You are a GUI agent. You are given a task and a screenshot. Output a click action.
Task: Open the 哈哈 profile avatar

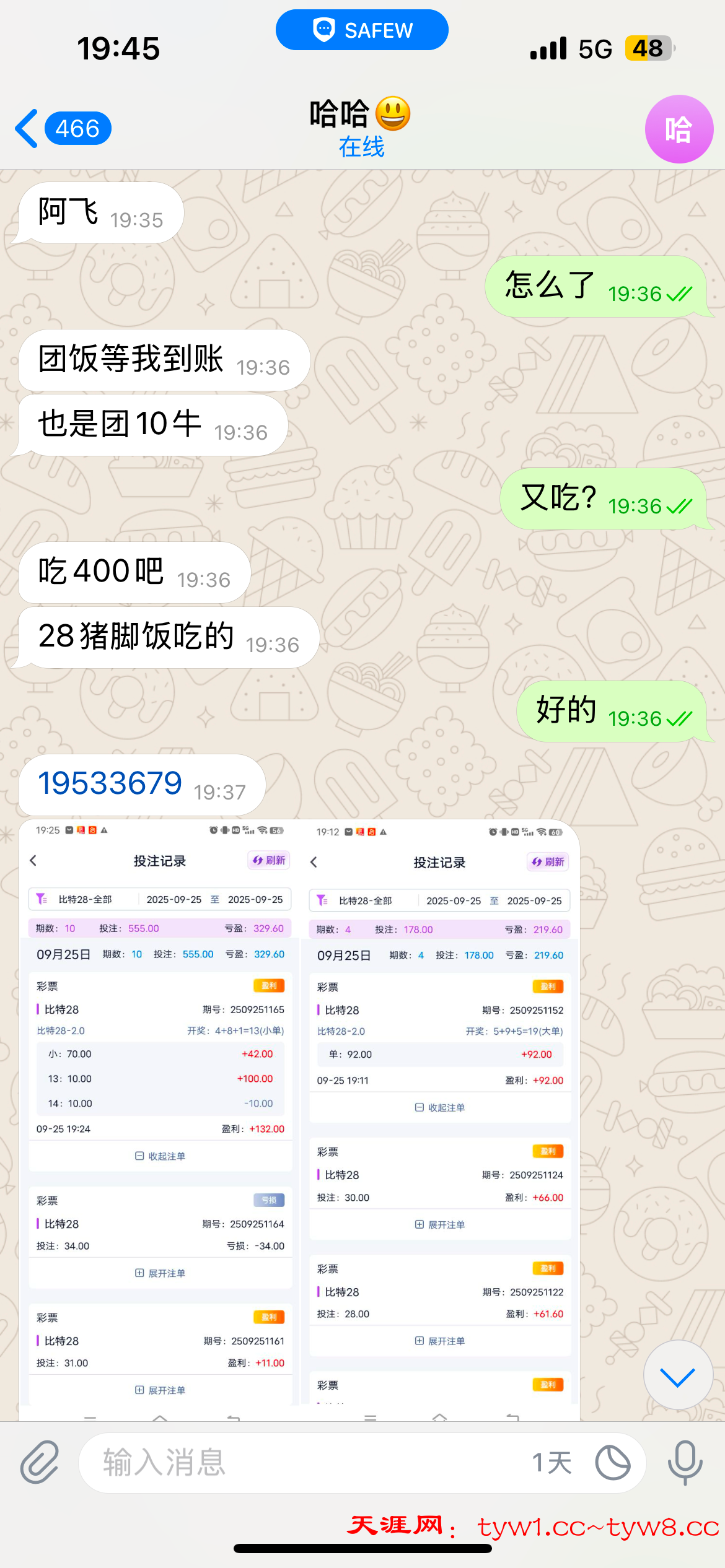(679, 129)
